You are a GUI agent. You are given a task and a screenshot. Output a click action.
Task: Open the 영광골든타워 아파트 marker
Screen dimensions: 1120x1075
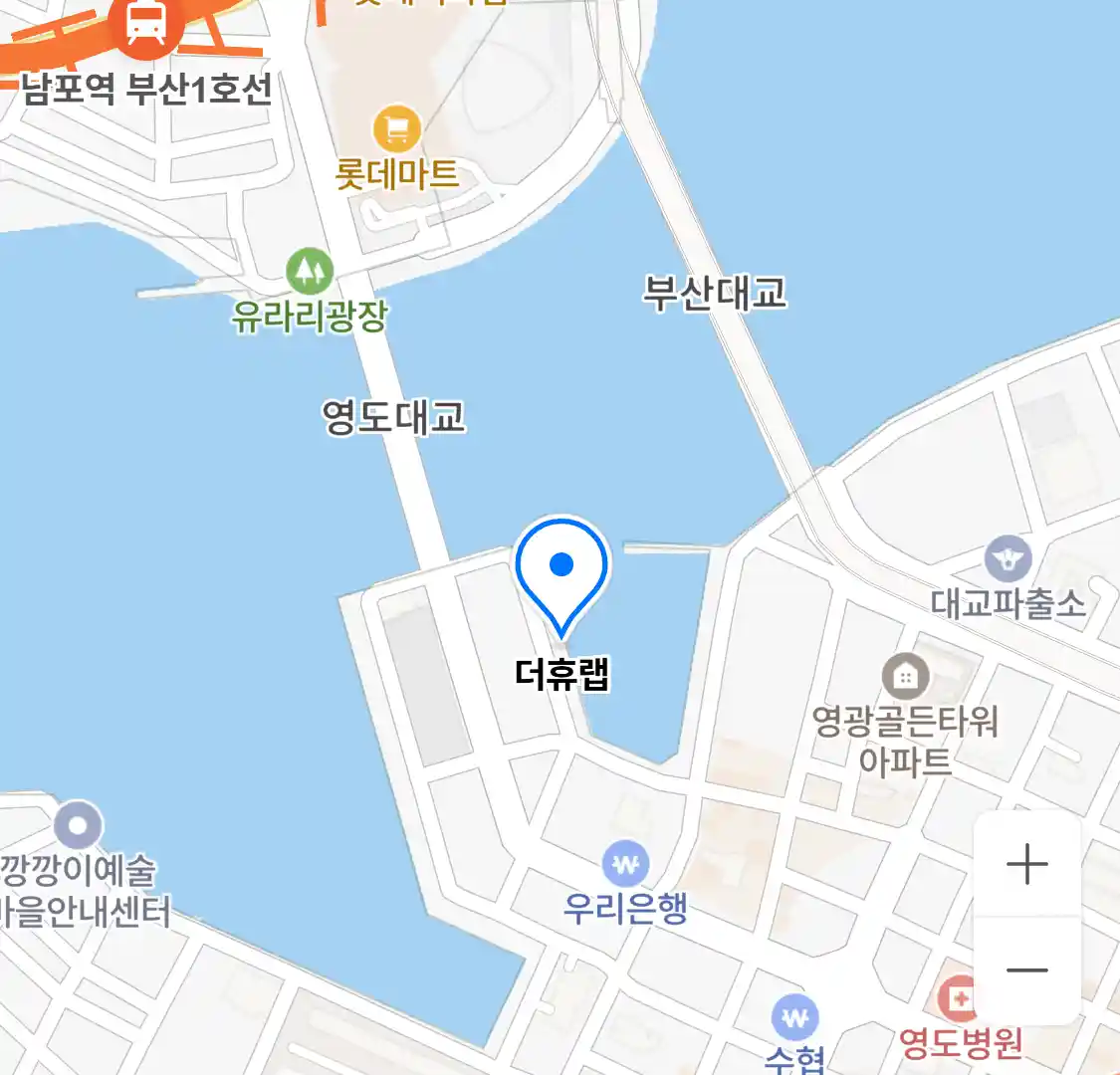click(904, 678)
